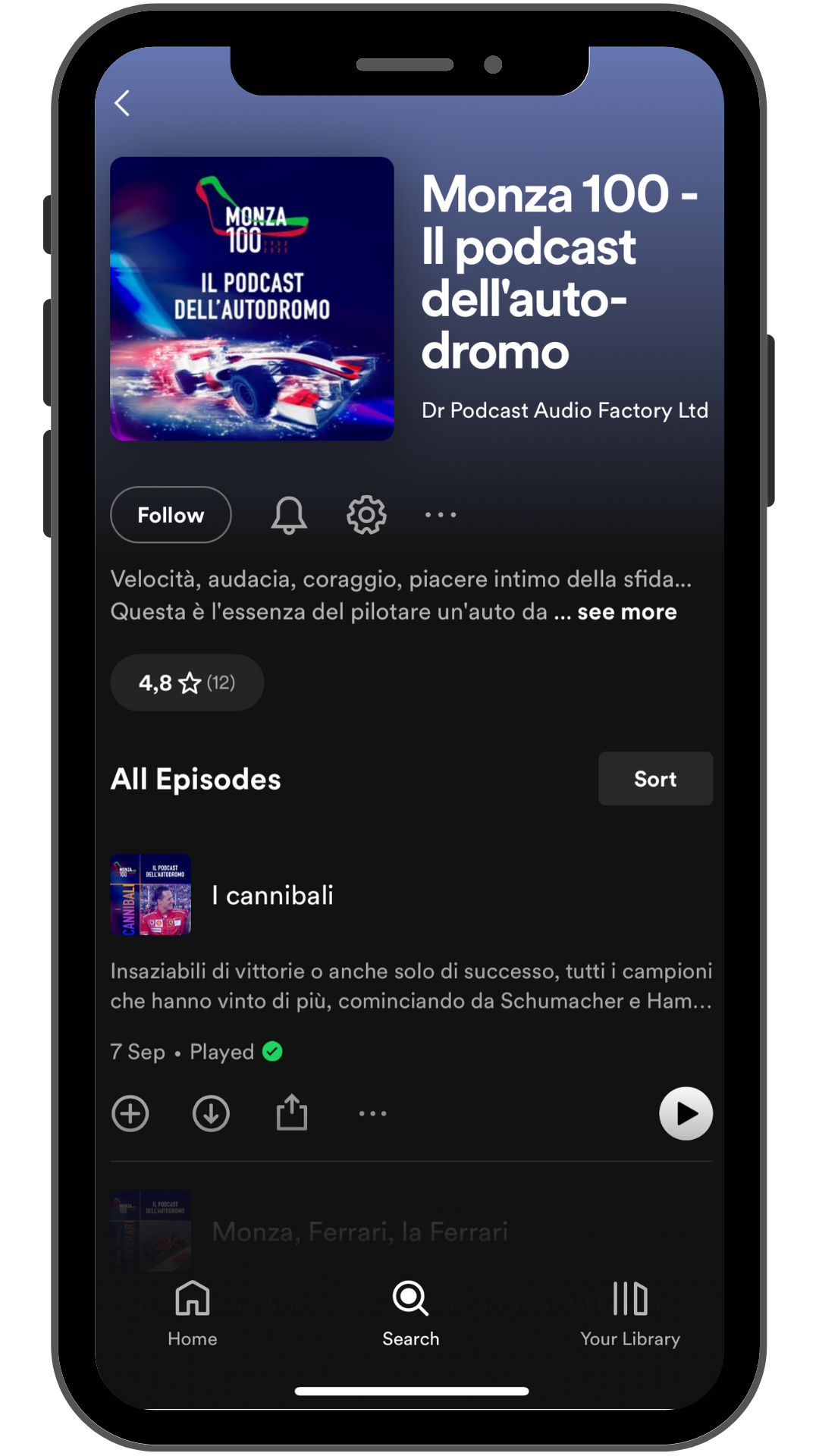Screen dimensions: 819x1456
Task: Open podcast settings gear icon
Action: coord(366,515)
